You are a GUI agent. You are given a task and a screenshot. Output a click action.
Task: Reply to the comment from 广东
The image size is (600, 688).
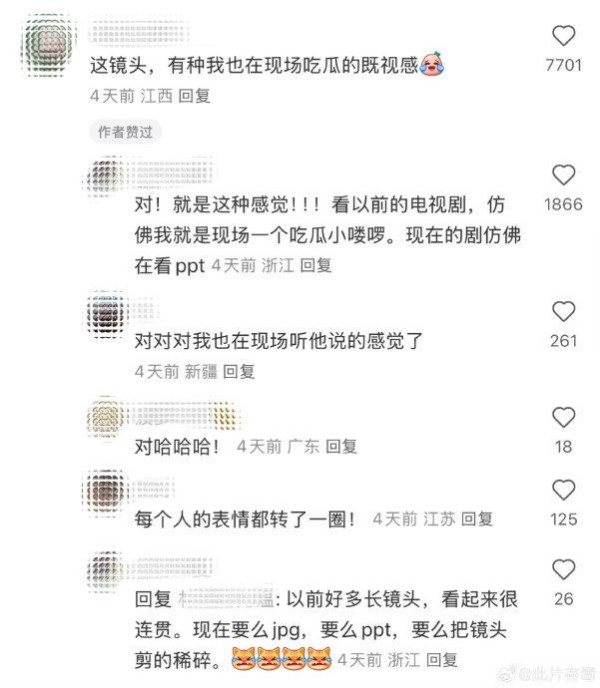340,447
